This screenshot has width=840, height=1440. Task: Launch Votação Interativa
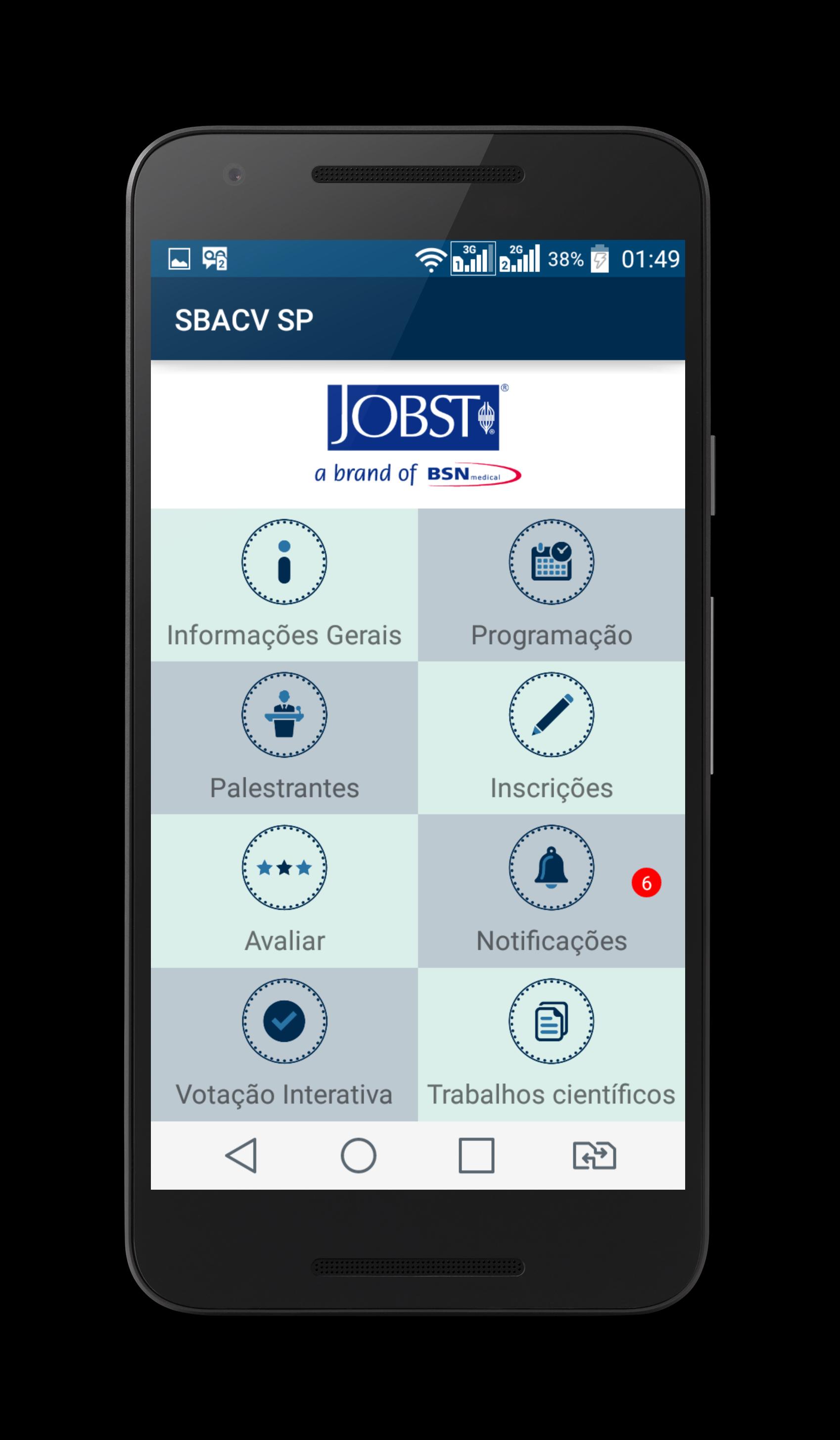pyautogui.click(x=284, y=1043)
